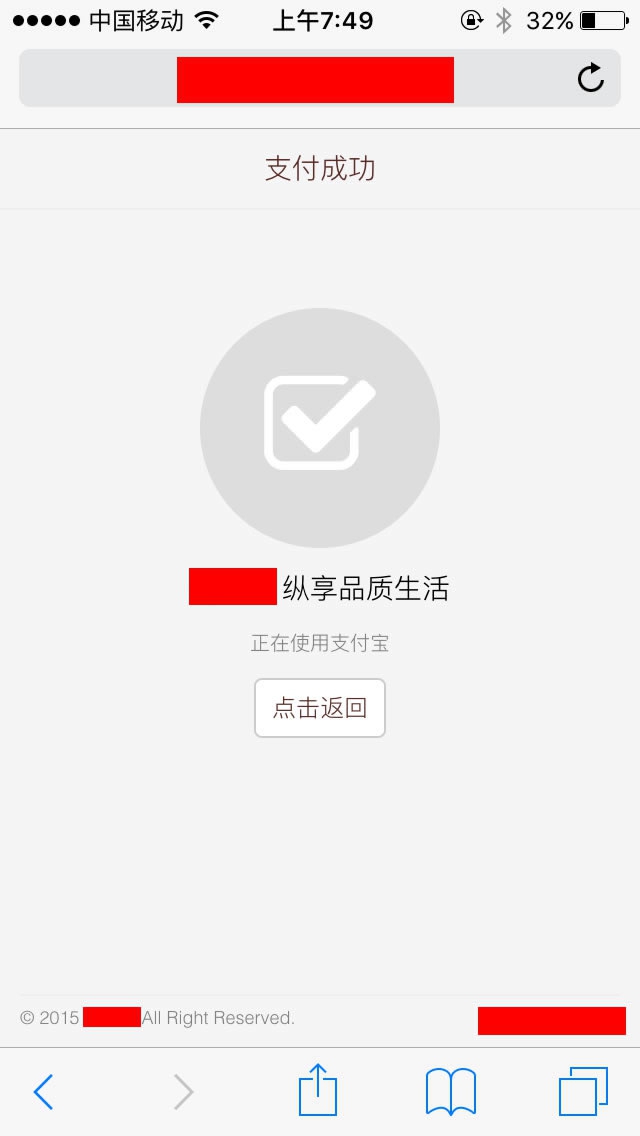Image resolution: width=640 pixels, height=1136 pixels.
Task: Open Safari bookmarks
Action: [451, 1091]
